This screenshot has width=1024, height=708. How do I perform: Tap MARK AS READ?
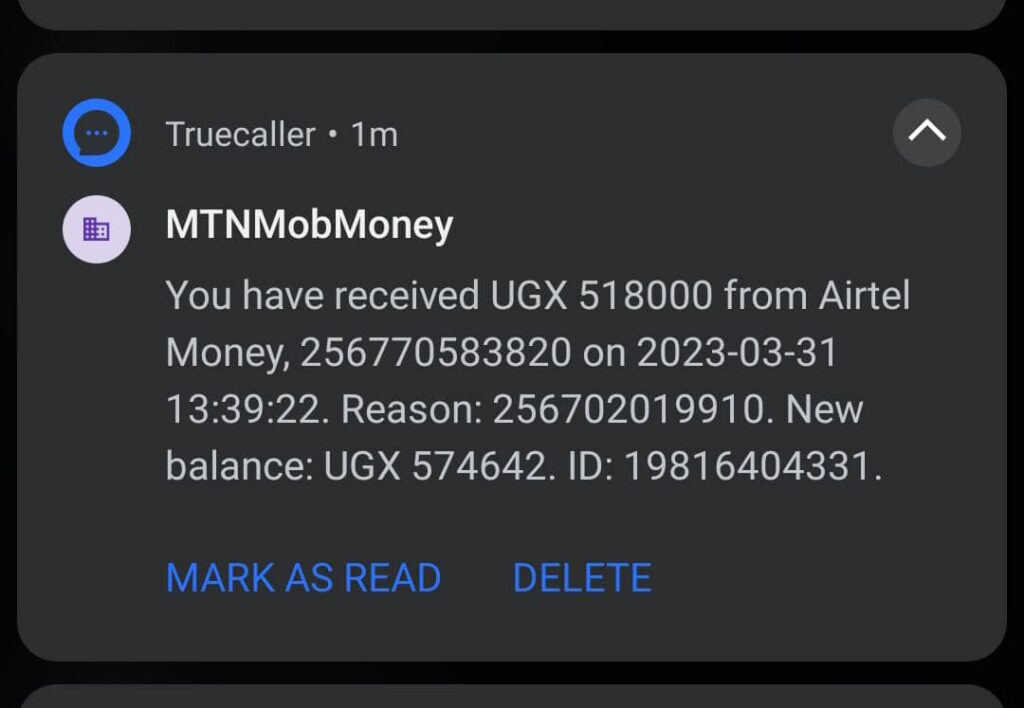[x=303, y=578]
